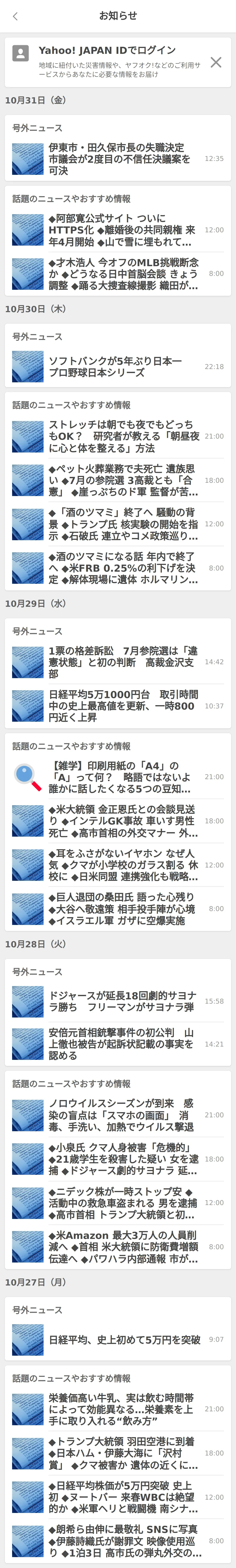This screenshot has height=1568, width=236.
Task: Open the 1票の格差訴訟 breaking news
Action: (122, 662)
